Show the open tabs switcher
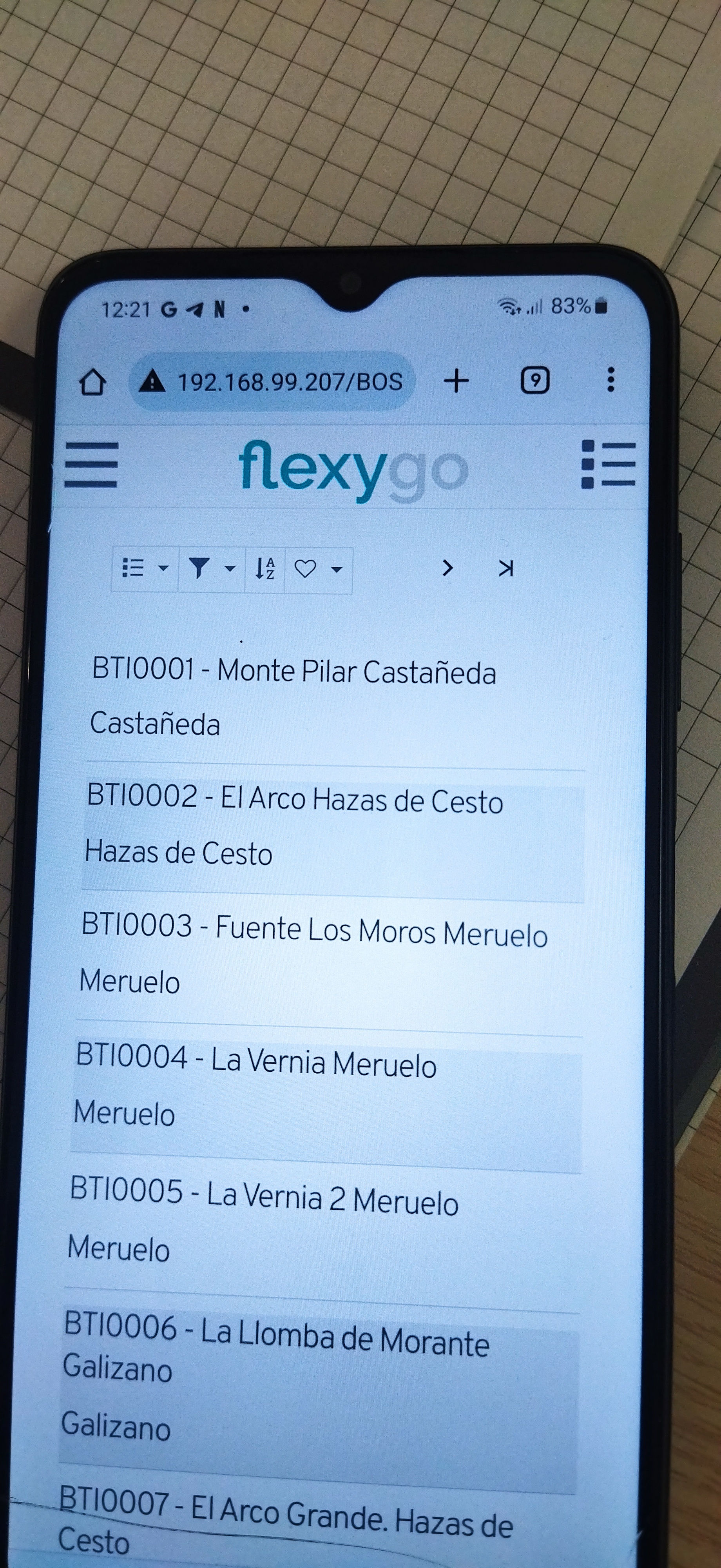Image resolution: width=721 pixels, height=1568 pixels. (x=535, y=381)
